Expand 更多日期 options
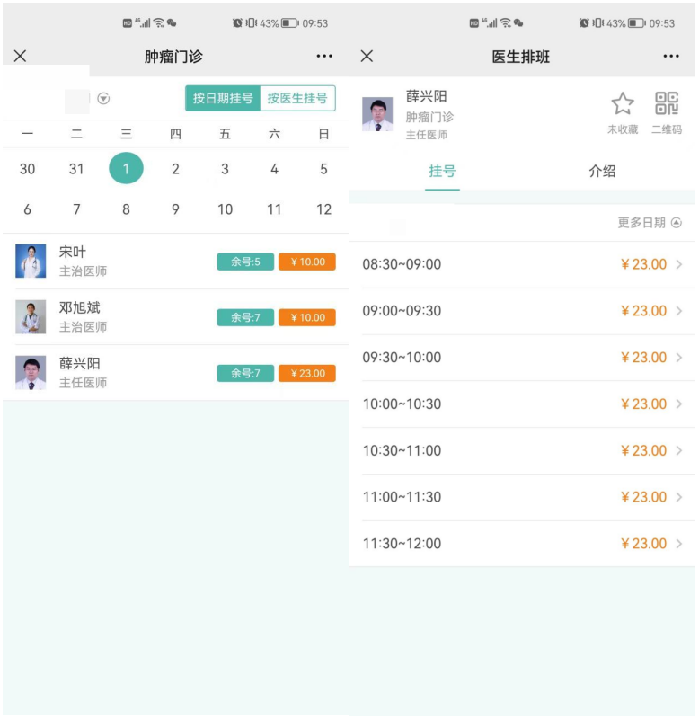The width and height of the screenshot is (699, 719). (649, 222)
